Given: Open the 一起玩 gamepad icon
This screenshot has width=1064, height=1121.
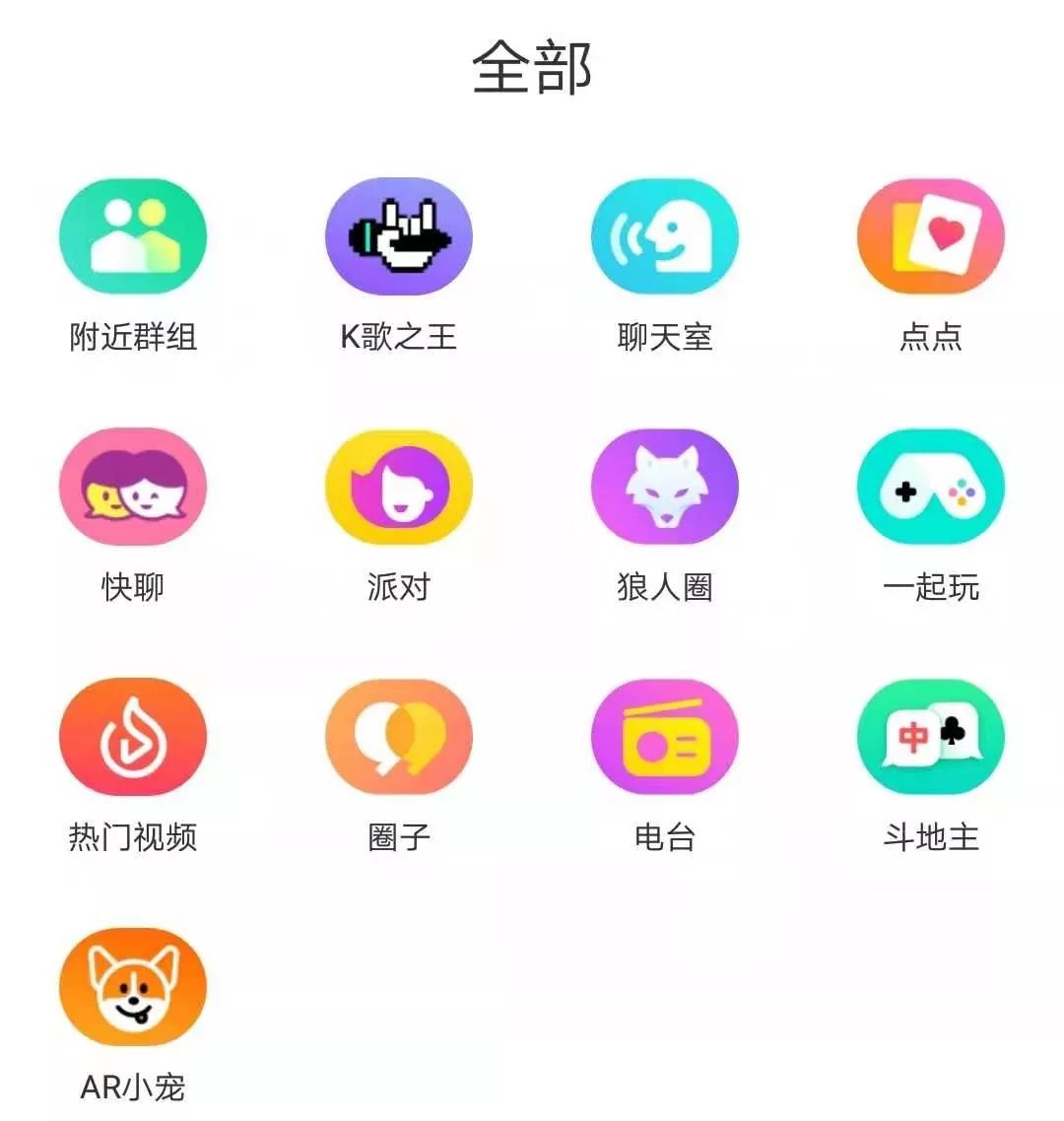Looking at the screenshot, I should [931, 487].
